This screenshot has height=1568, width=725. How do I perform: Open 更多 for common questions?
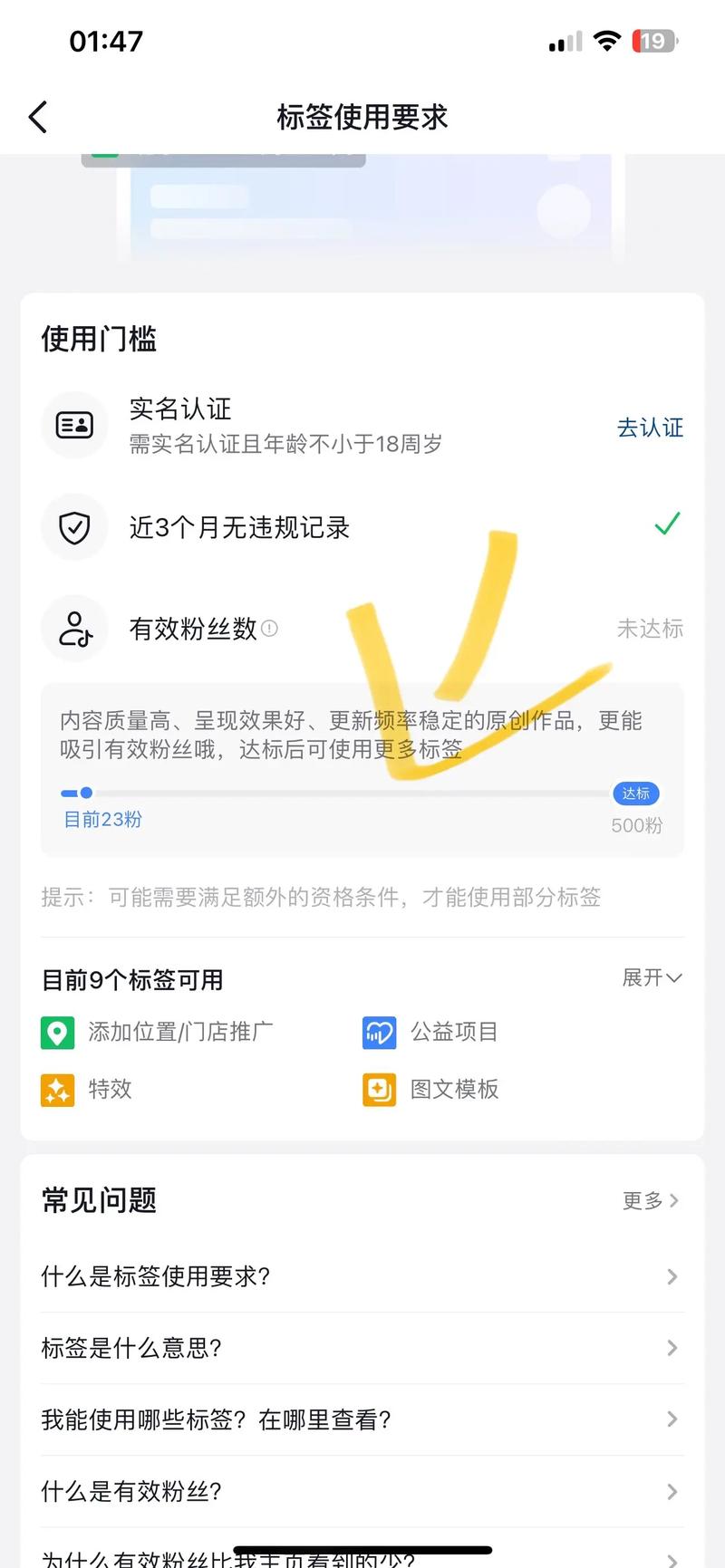coord(650,1200)
